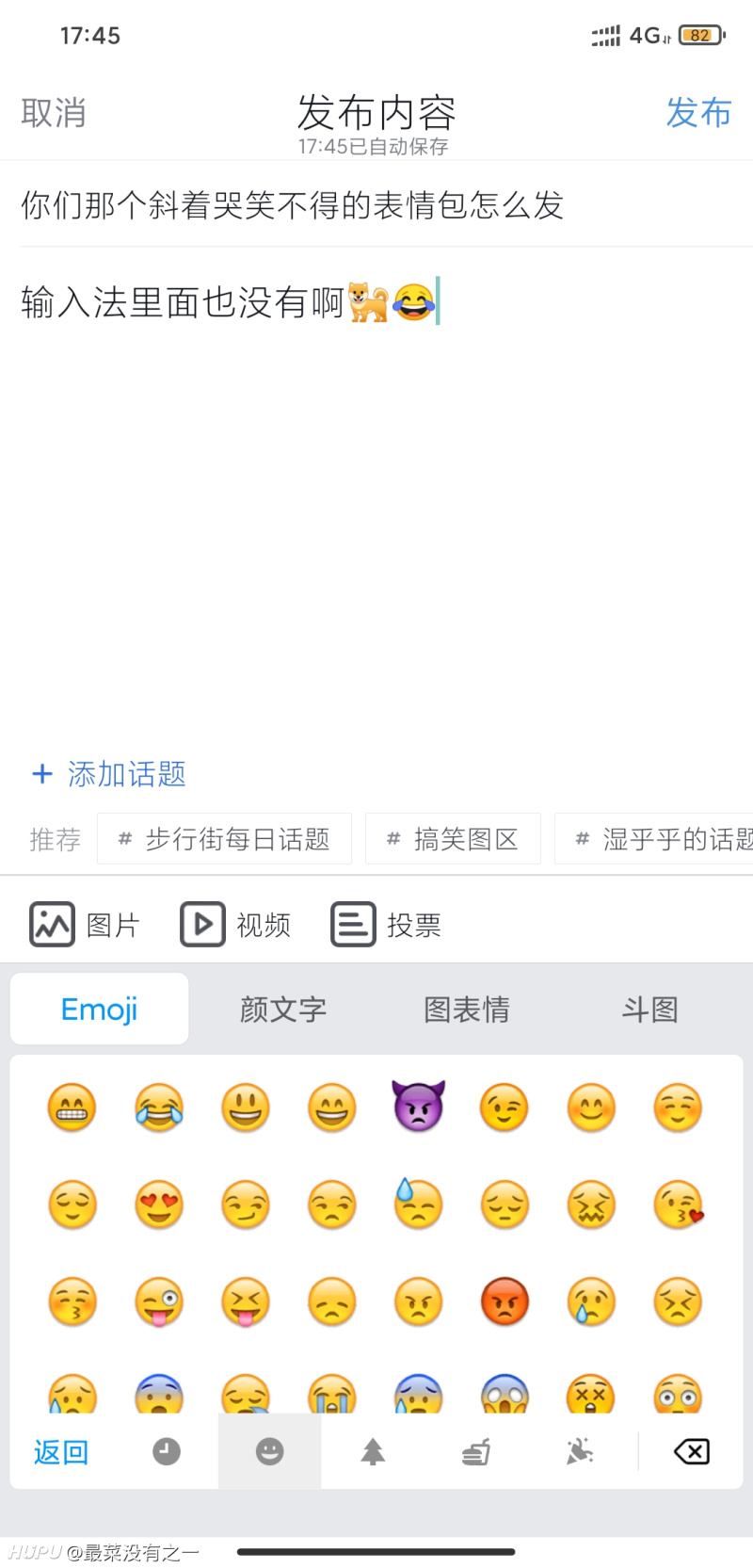Publish the post with 发布
The image size is (753, 1568).
coord(698,113)
